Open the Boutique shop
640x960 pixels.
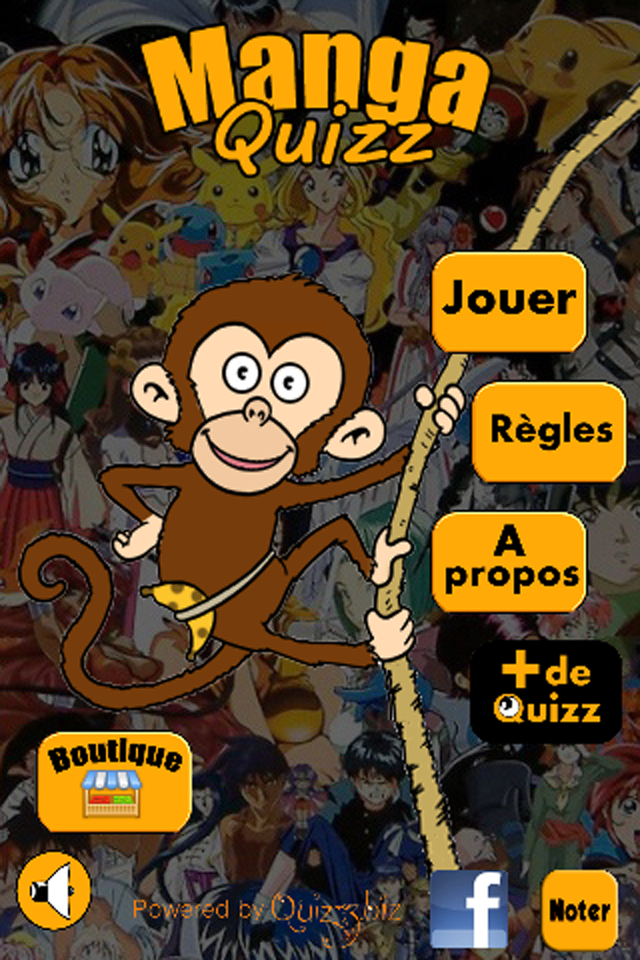(115, 781)
